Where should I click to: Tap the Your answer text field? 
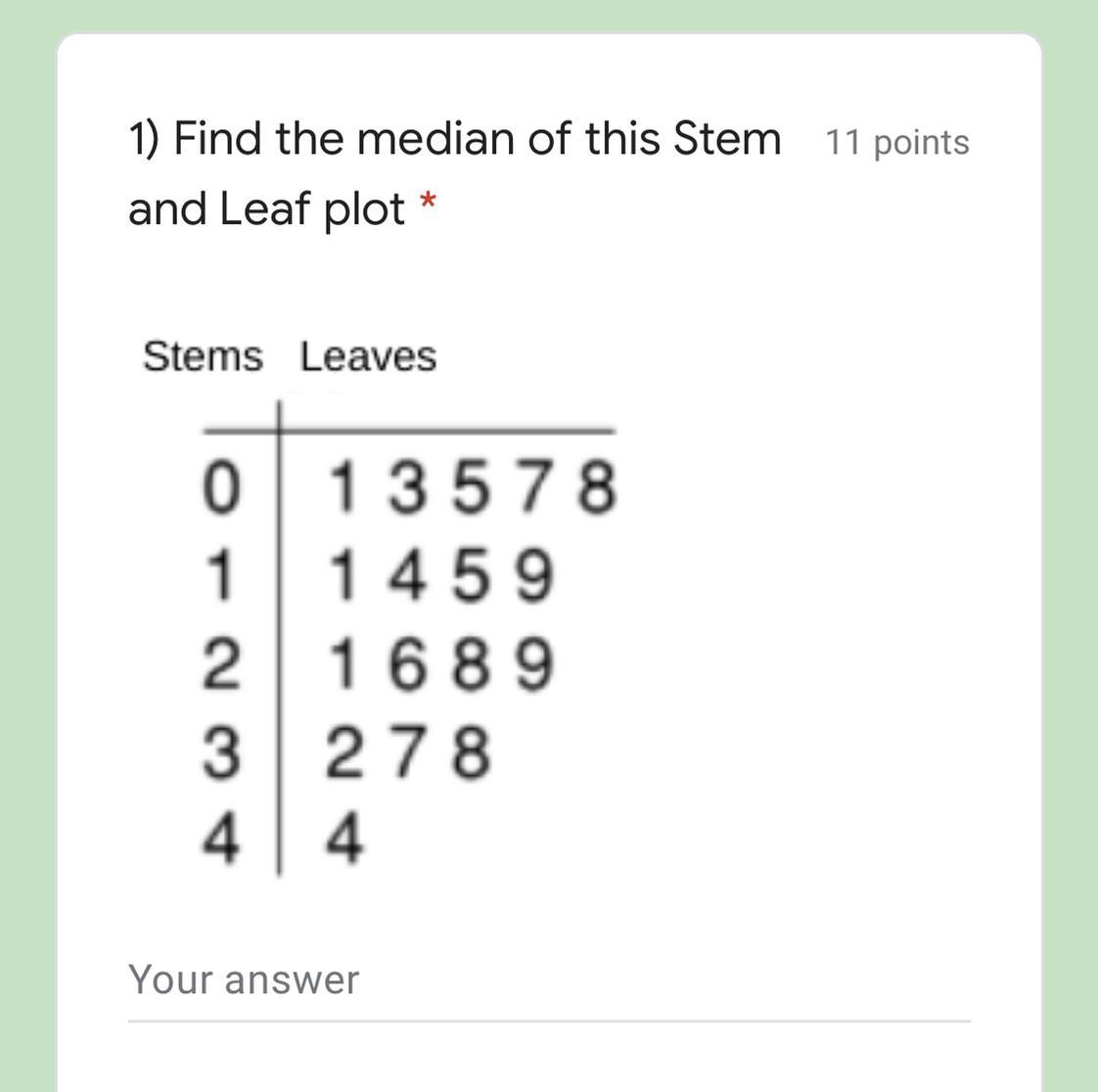pos(548,981)
